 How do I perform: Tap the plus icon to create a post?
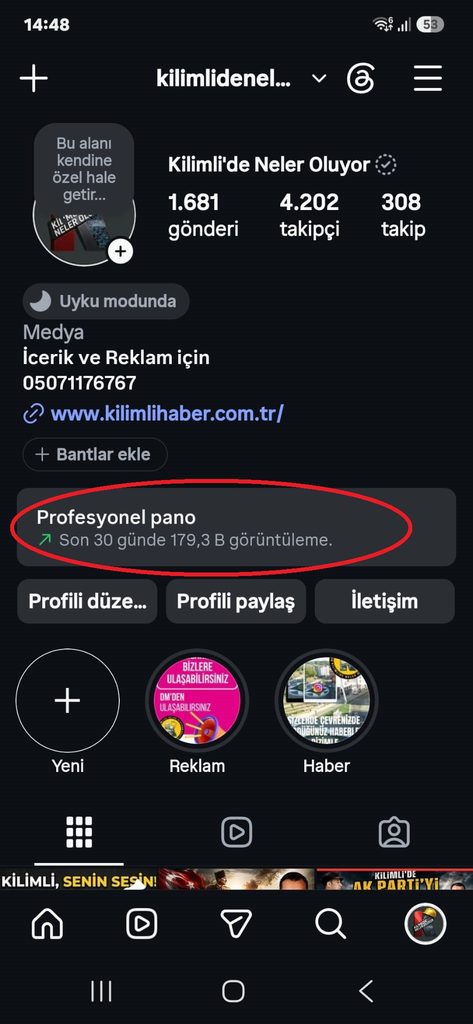pos(33,79)
